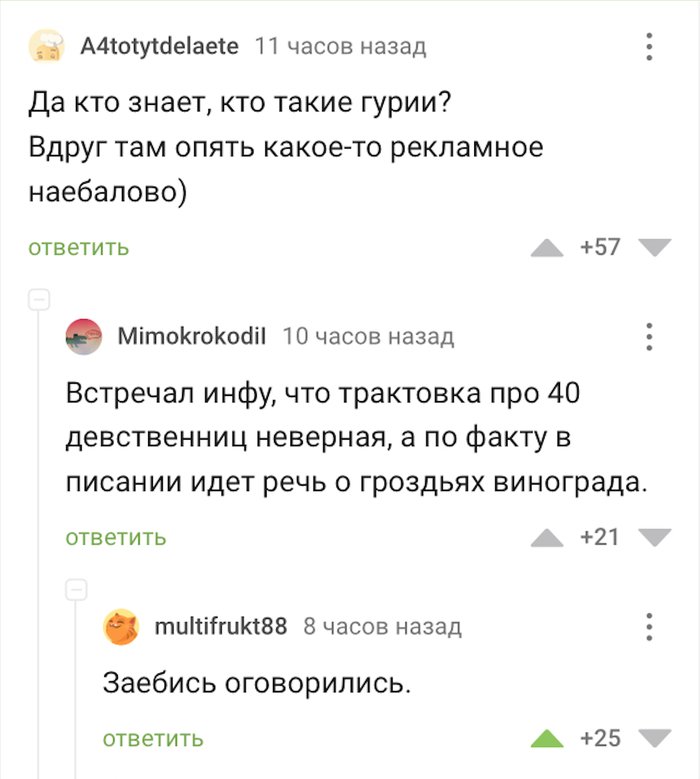Downvote A4totytdelaete's comment
This screenshot has width=700, height=779.
point(654,247)
